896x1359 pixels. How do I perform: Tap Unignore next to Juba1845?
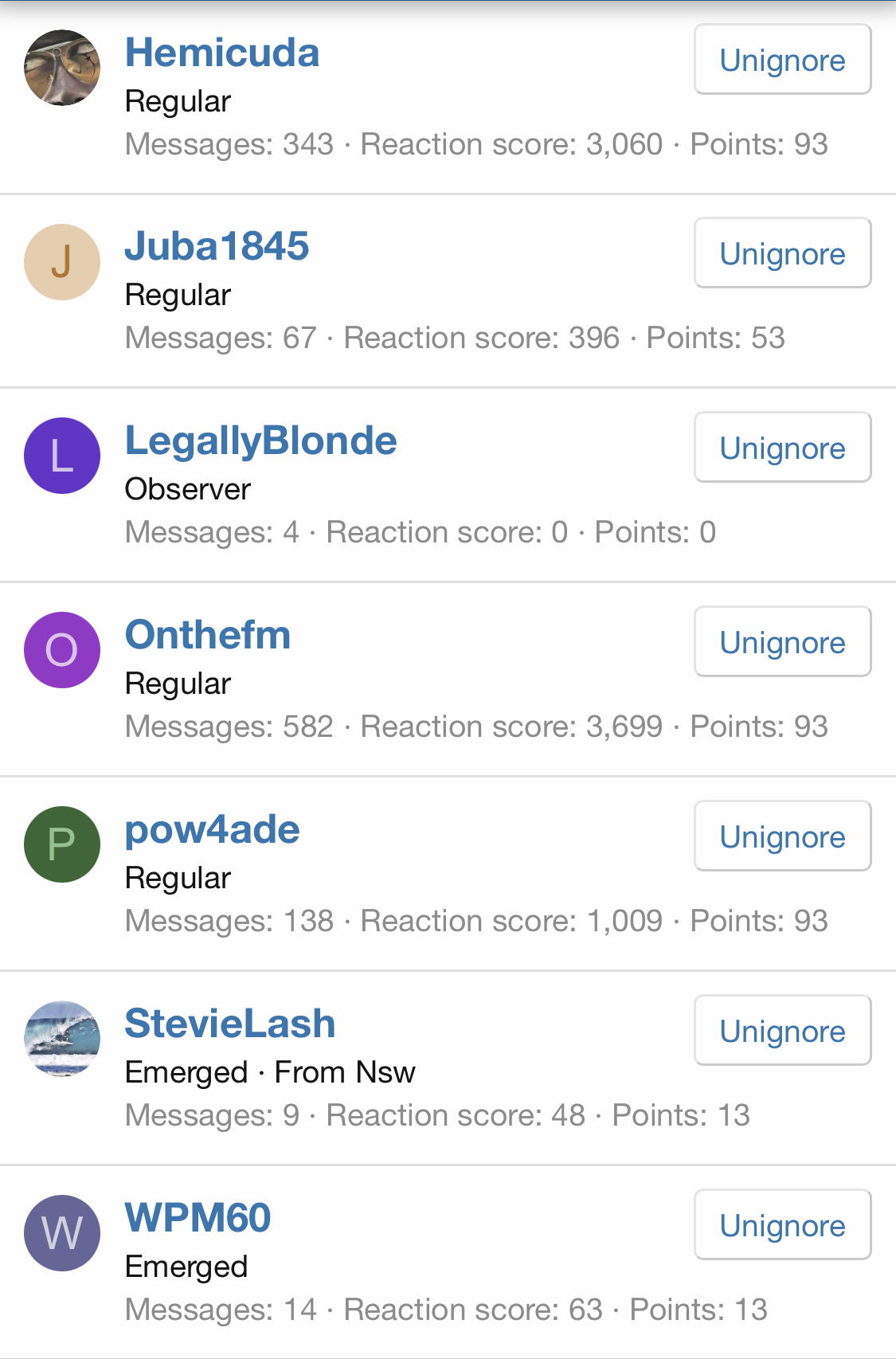[x=782, y=253]
